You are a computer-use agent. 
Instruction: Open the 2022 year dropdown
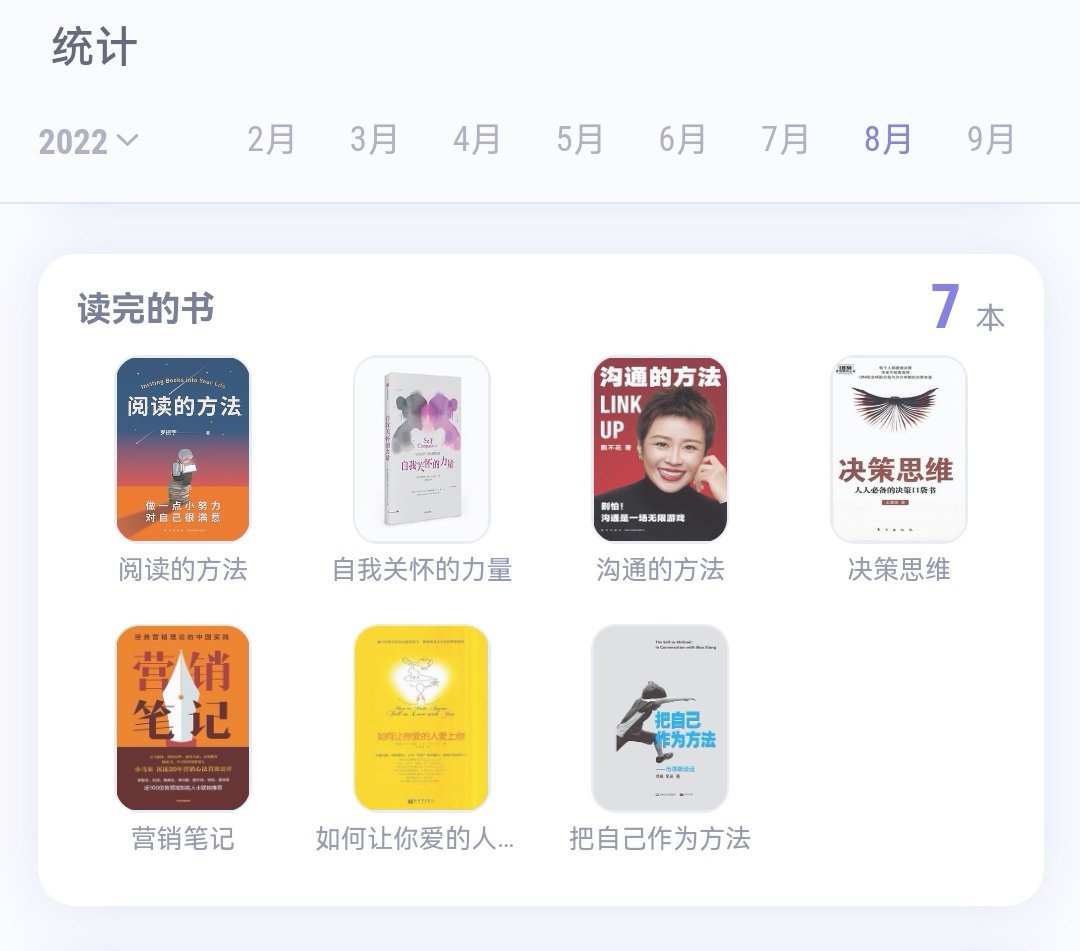(x=88, y=141)
